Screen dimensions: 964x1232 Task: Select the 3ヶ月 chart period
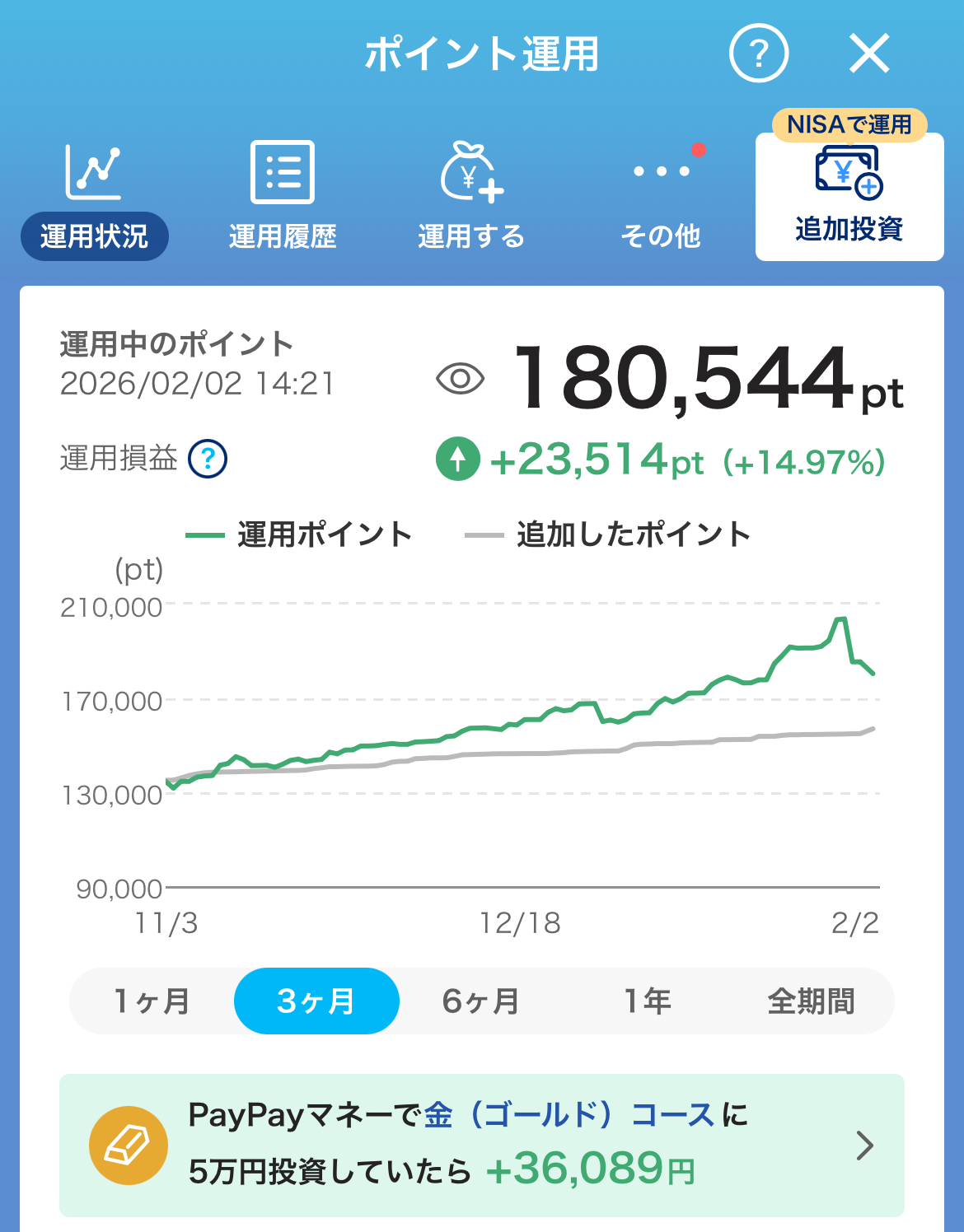click(316, 1001)
